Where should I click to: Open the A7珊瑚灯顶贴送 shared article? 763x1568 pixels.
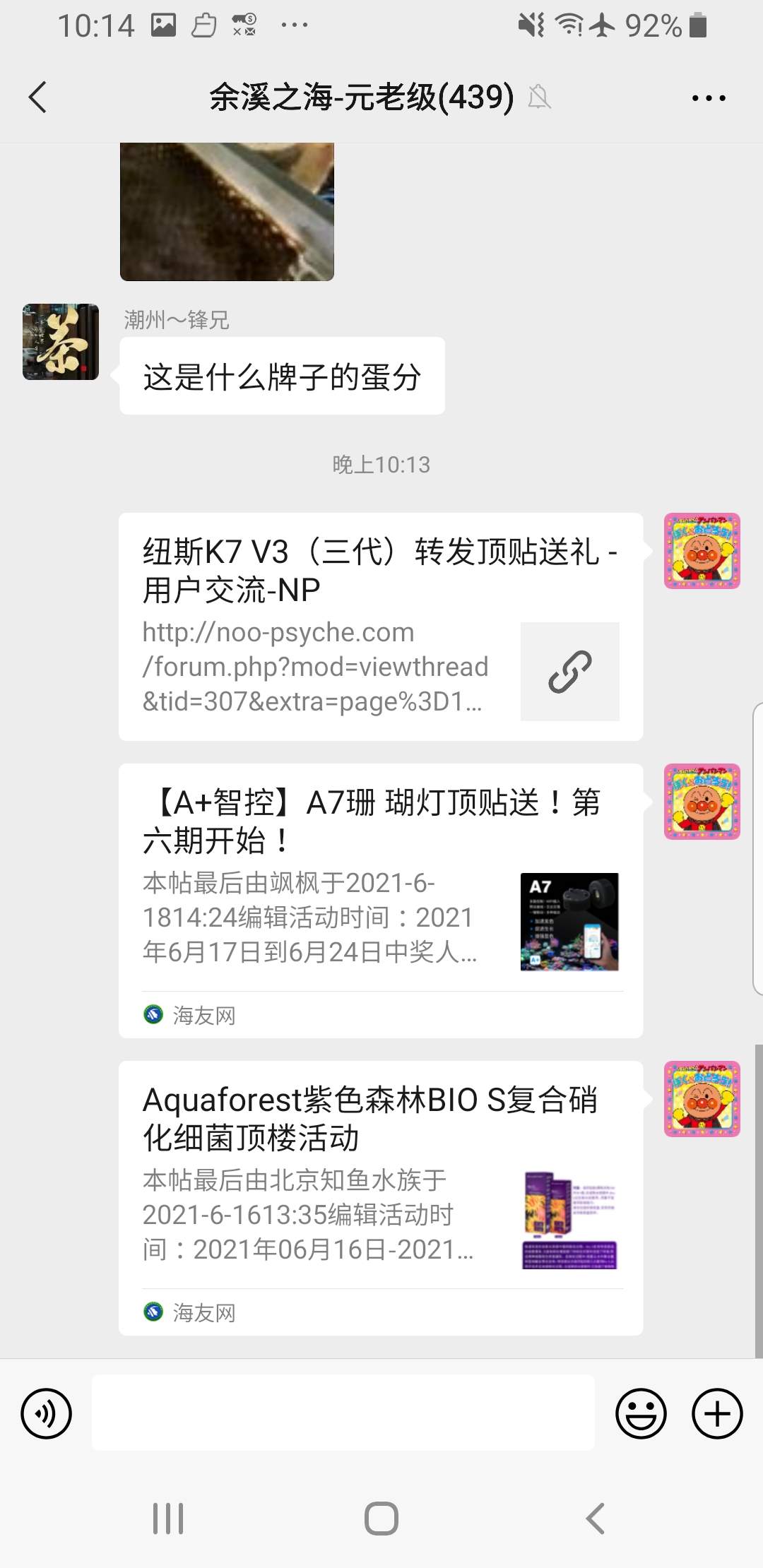tap(380, 900)
